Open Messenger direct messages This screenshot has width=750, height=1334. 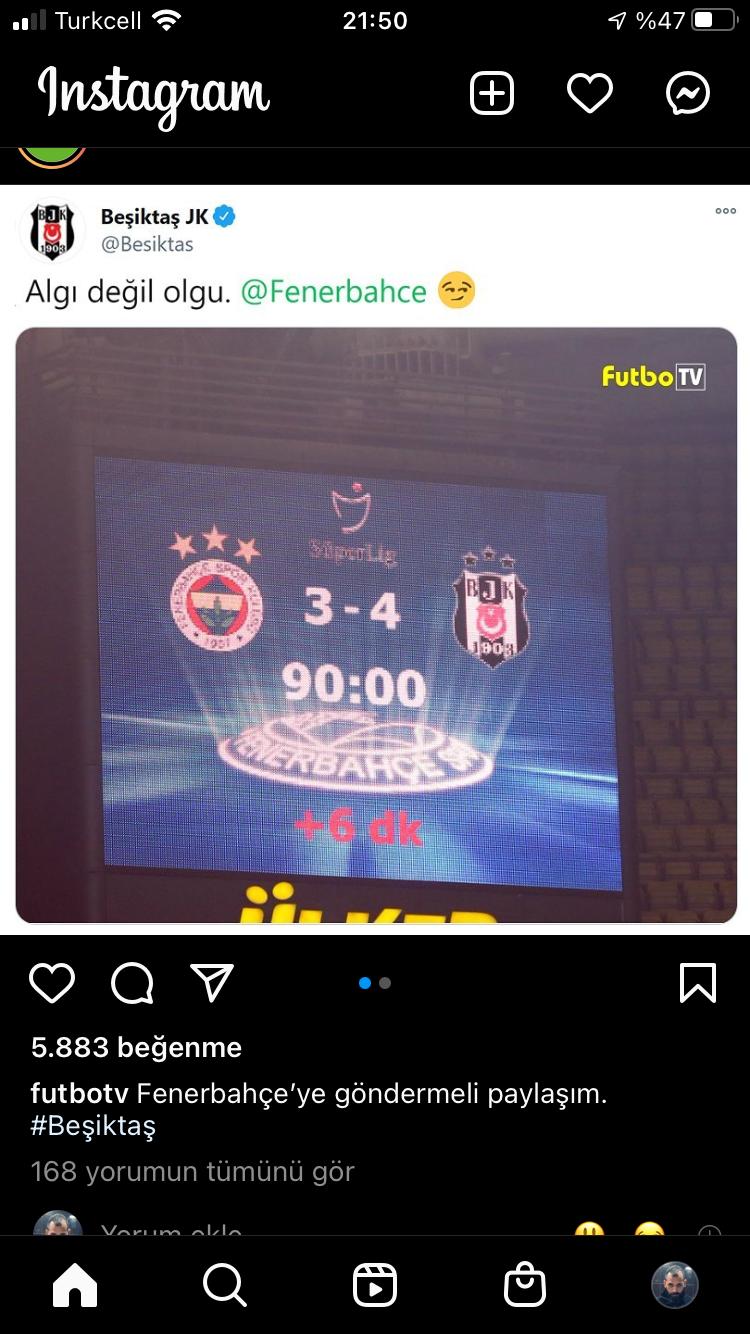click(x=688, y=94)
